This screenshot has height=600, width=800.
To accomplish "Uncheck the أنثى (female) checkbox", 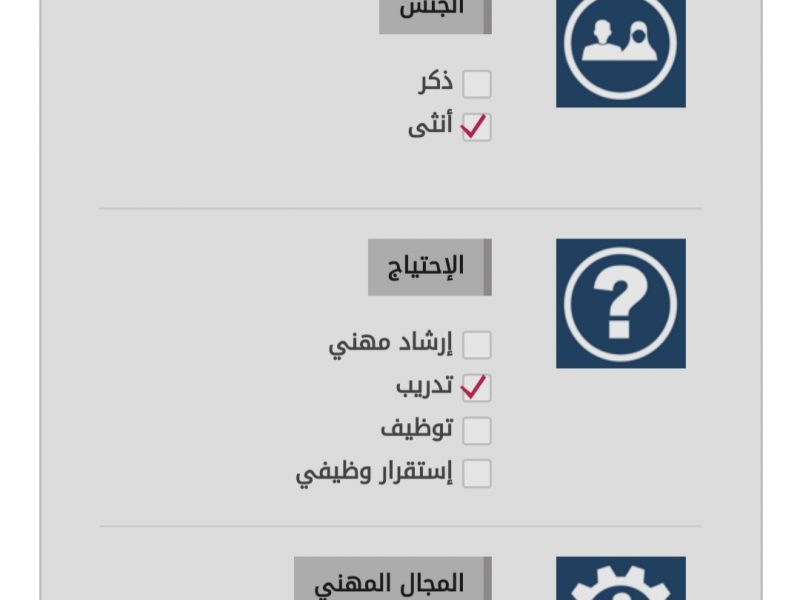I will pos(476,127).
